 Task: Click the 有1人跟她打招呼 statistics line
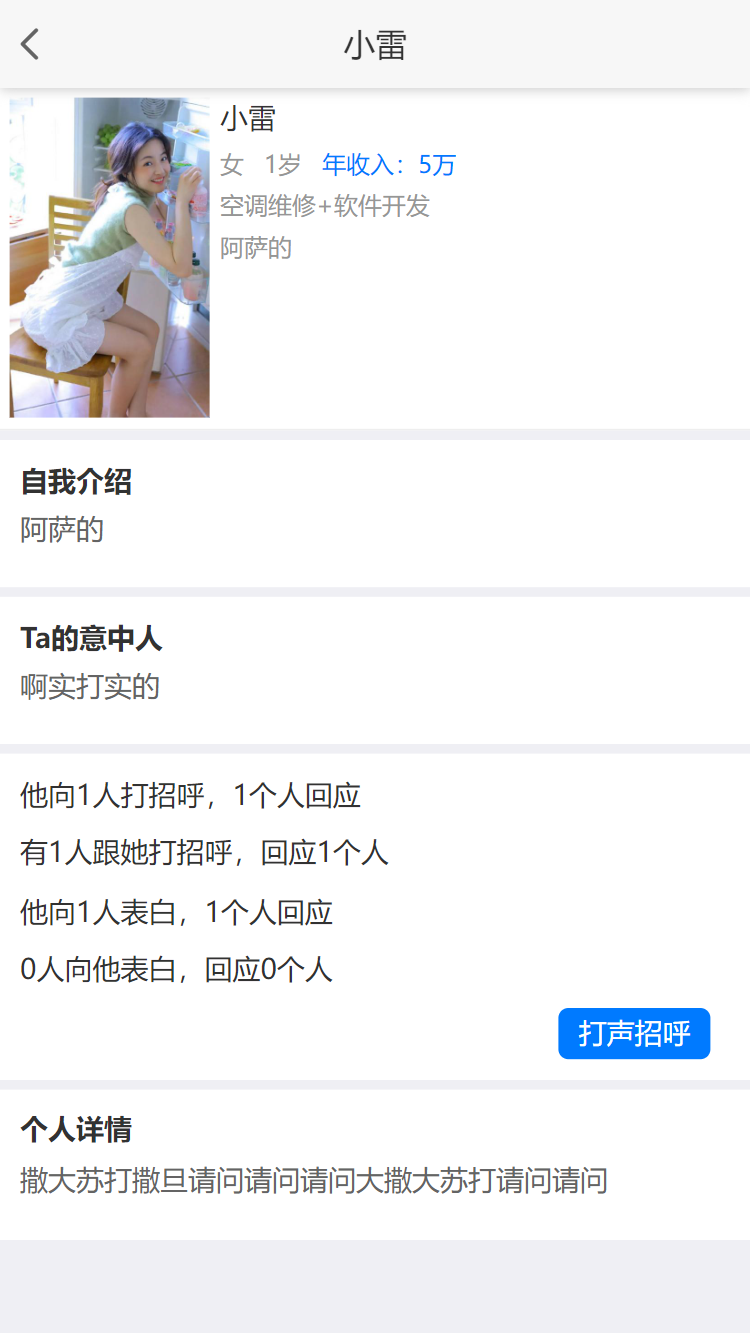[x=203, y=853]
